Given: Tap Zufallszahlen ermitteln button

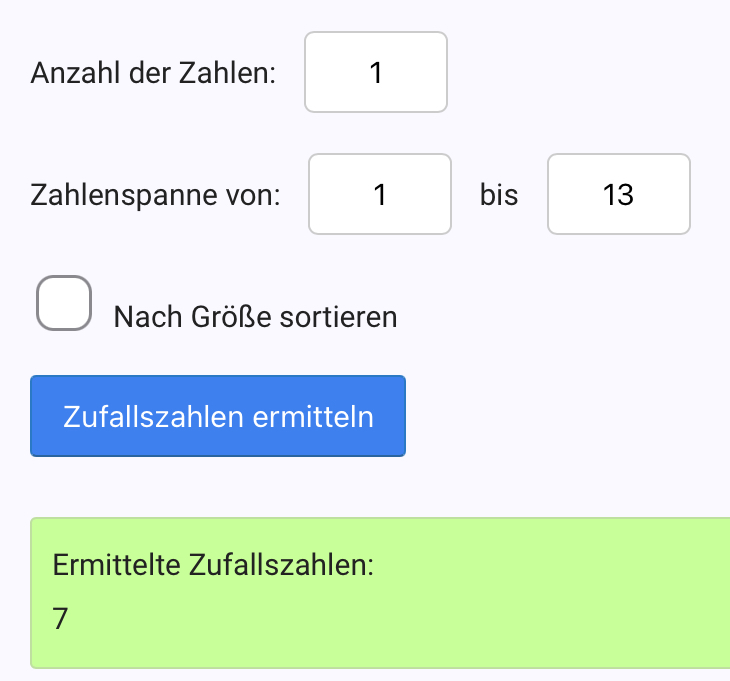Looking at the screenshot, I should (218, 416).
